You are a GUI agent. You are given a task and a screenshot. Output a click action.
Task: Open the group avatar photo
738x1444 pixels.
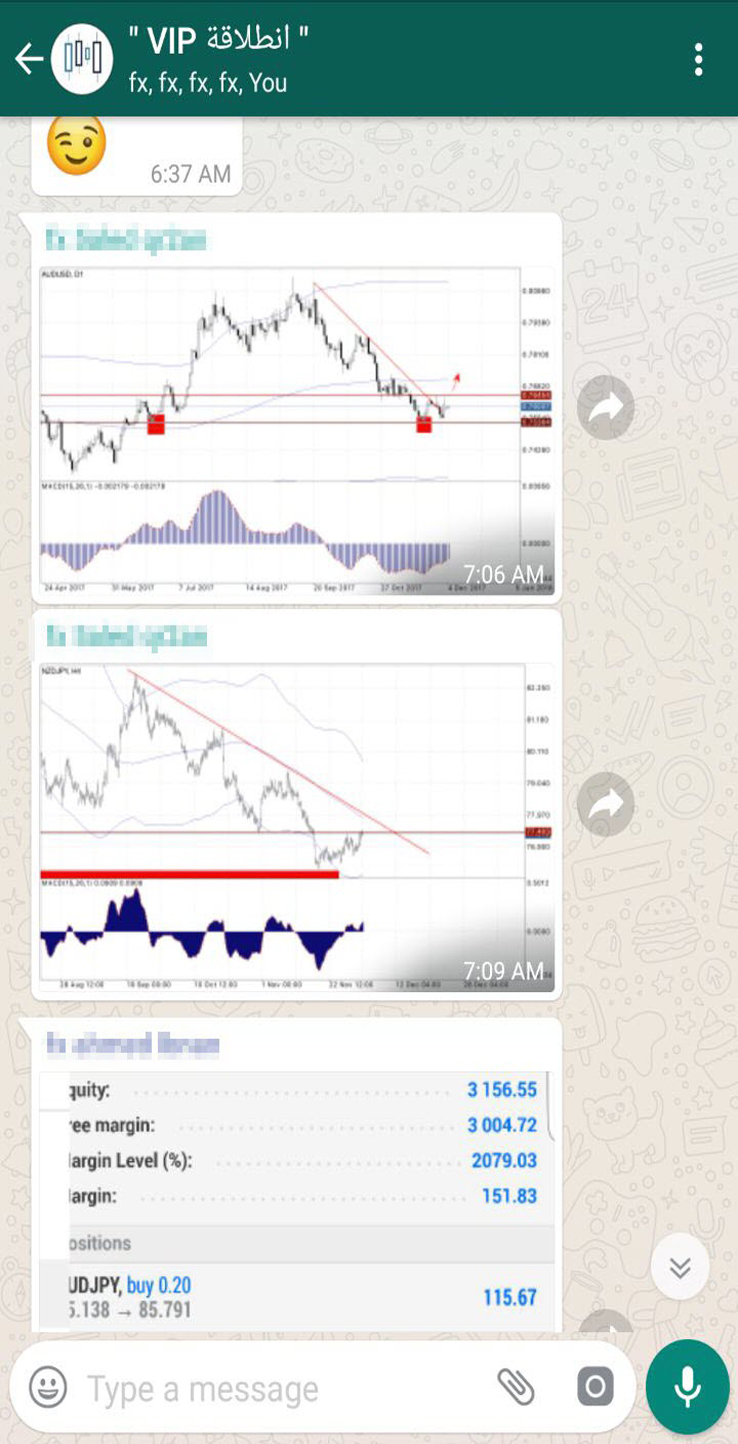(82, 60)
